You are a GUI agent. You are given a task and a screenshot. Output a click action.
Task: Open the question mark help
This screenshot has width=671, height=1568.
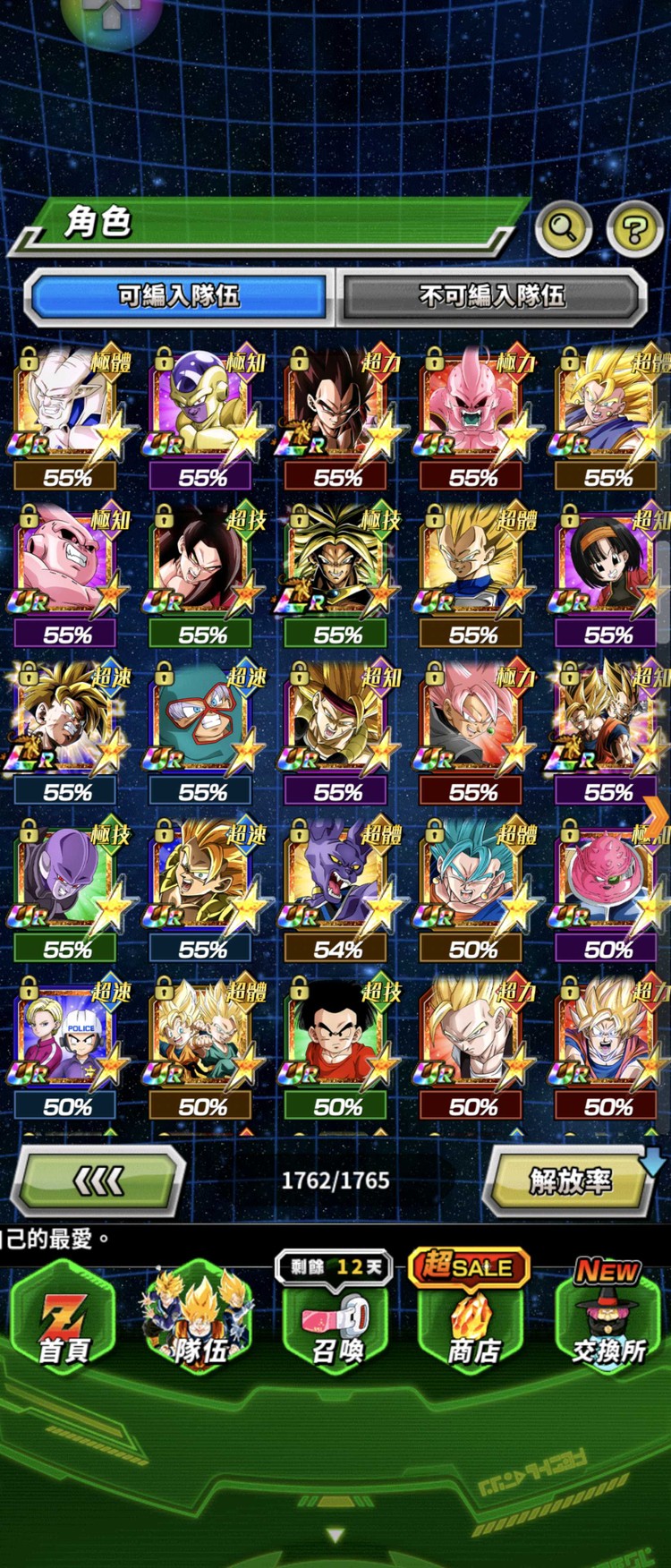(x=634, y=229)
